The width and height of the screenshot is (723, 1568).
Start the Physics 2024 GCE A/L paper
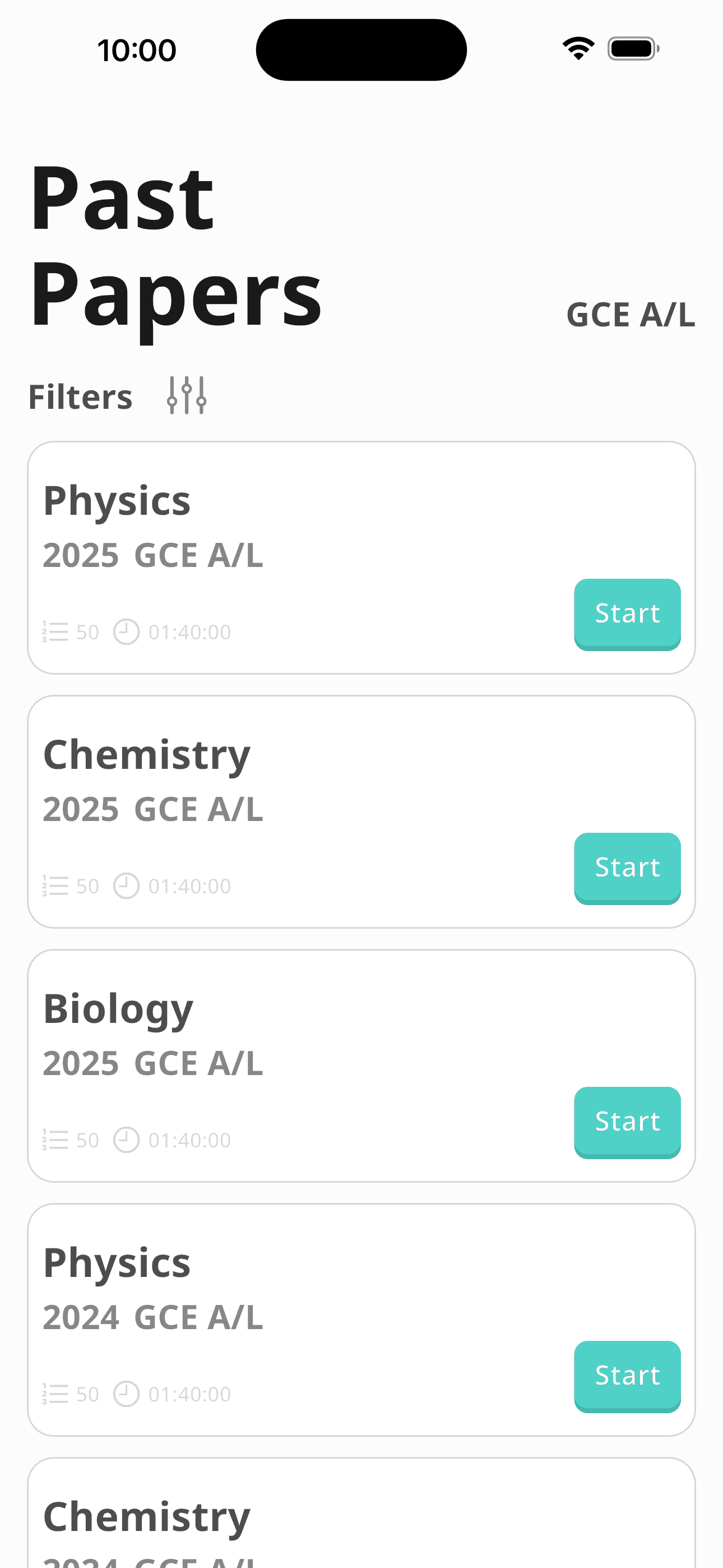(627, 1375)
